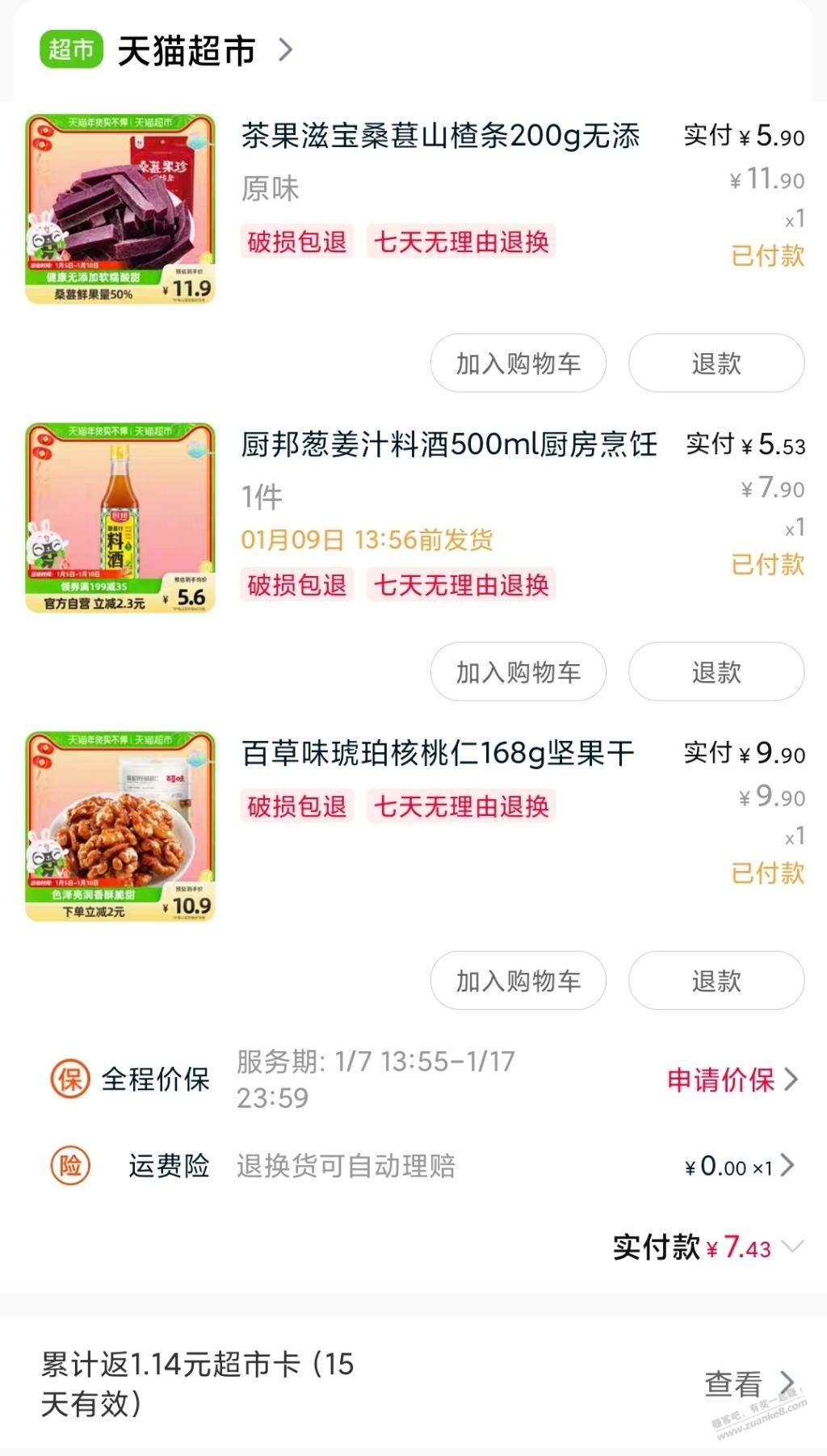
Task: Click 申请价保 to request price protection
Action: (x=721, y=1079)
